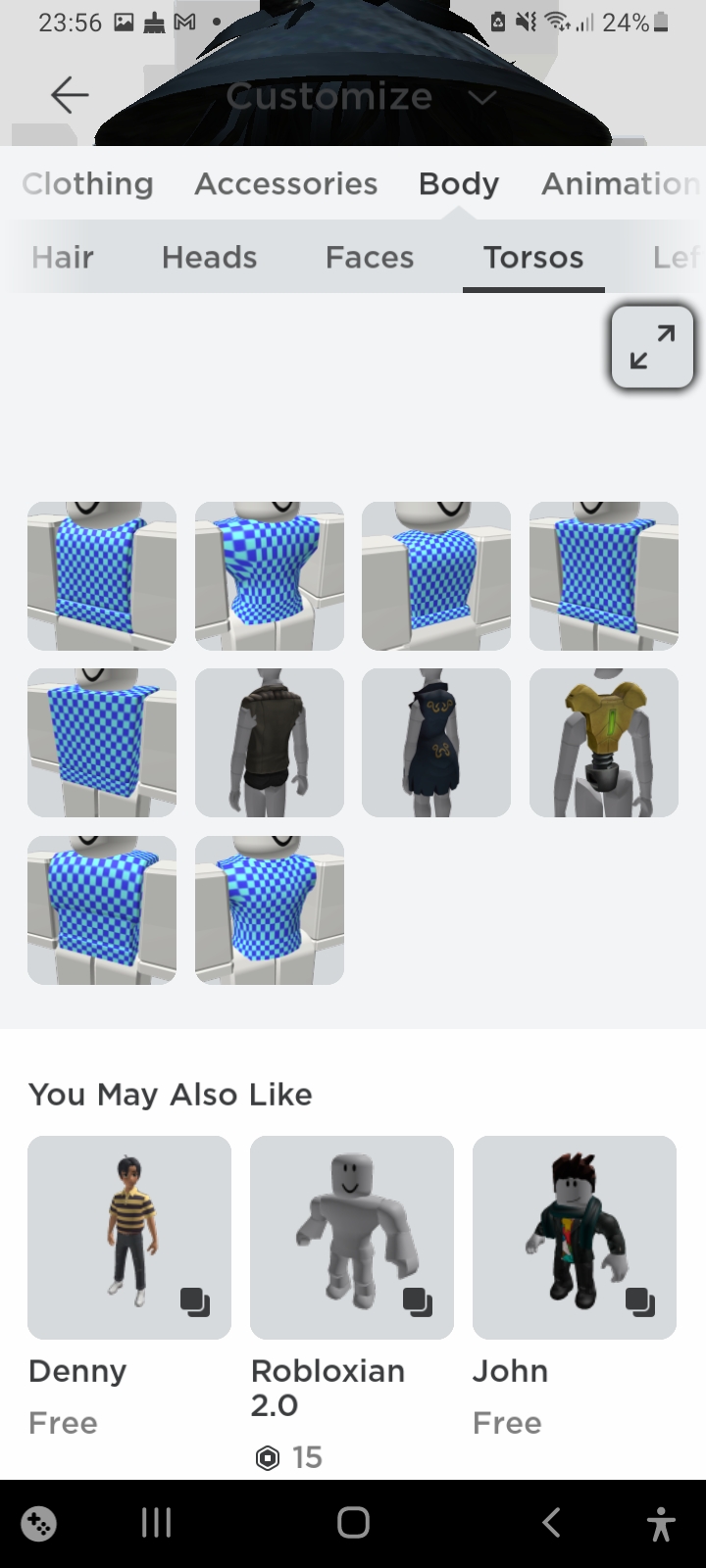The image size is (706, 1568).
Task: Open the Customize dropdown menu
Action: tap(361, 96)
